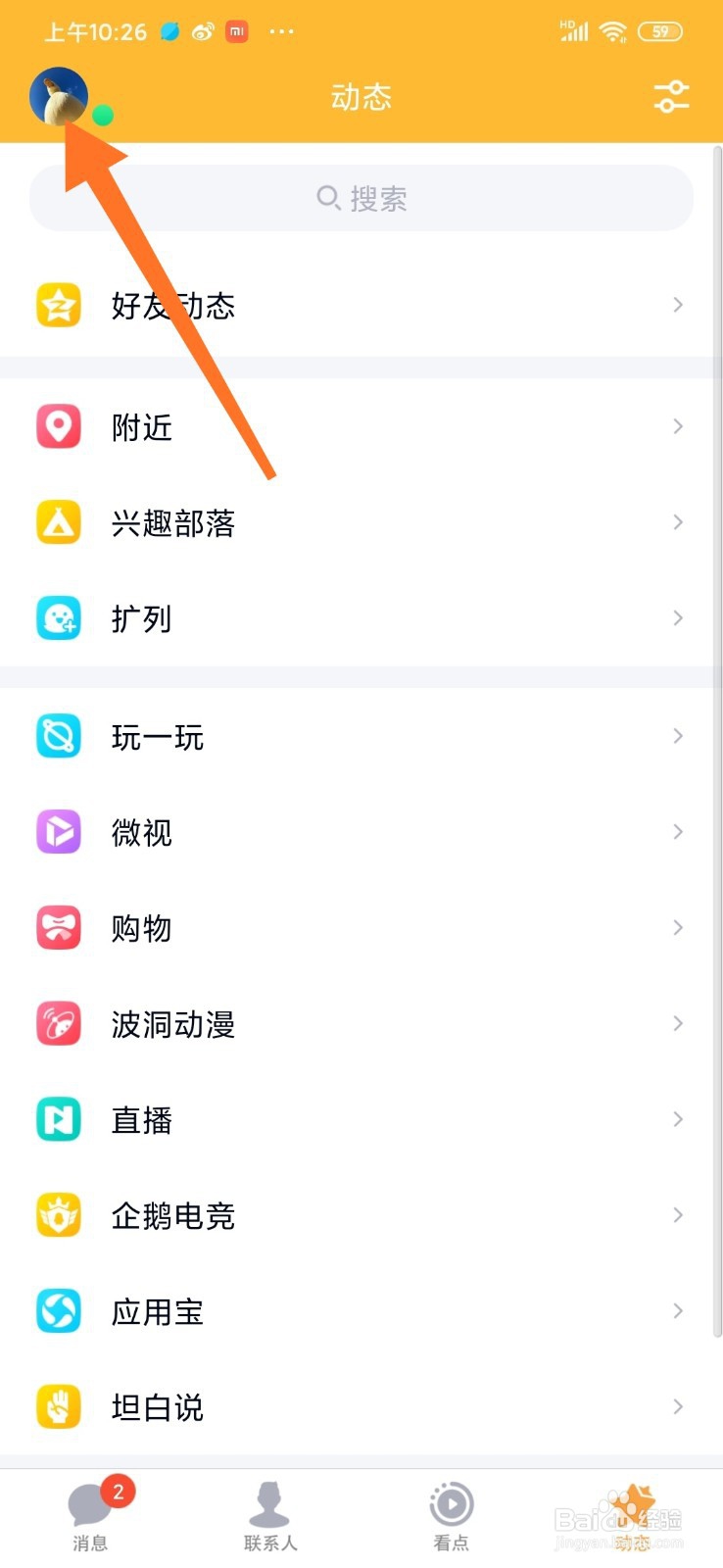Select the purple 微视 video icon
Viewport: 723px width, 1568px height.
coord(59,831)
